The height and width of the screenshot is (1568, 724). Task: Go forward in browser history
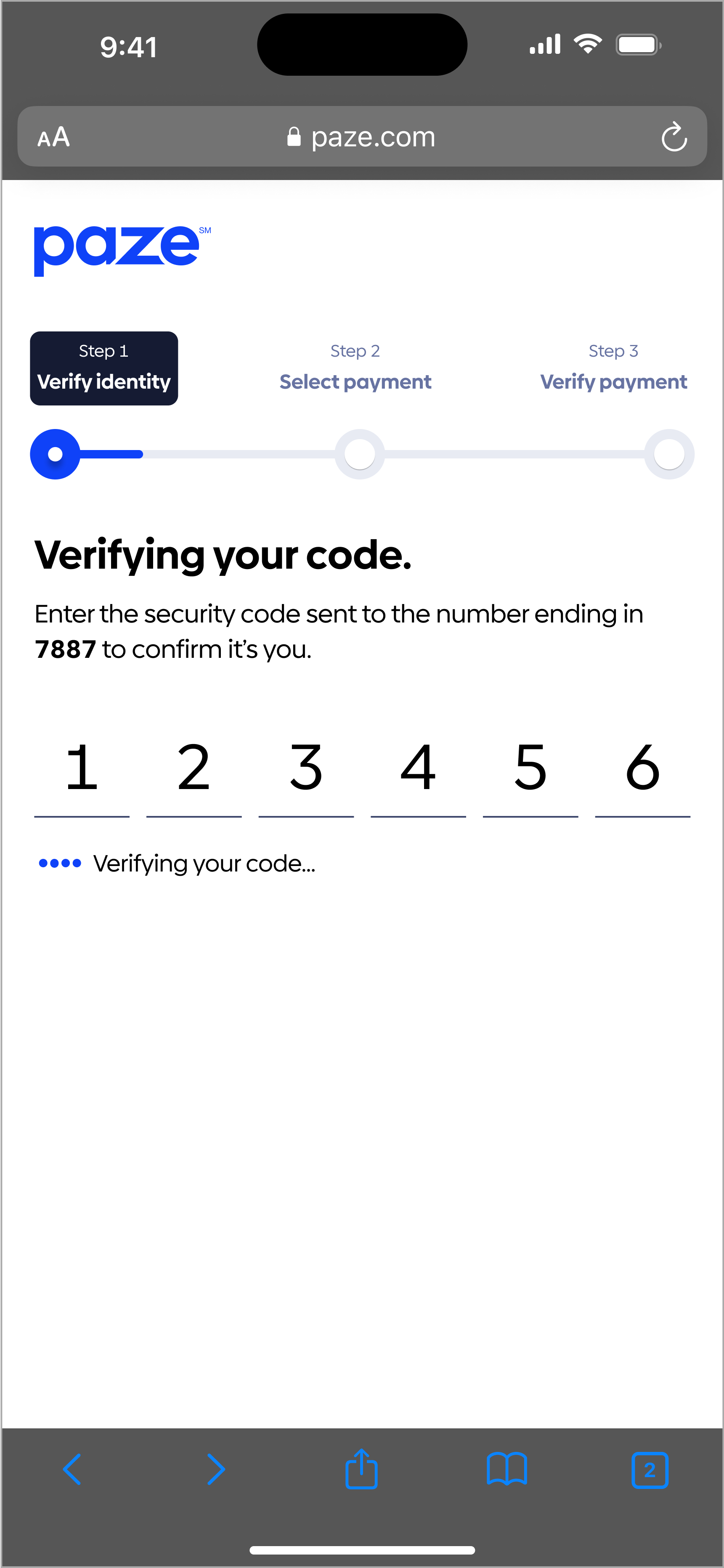pyautogui.click(x=215, y=1470)
